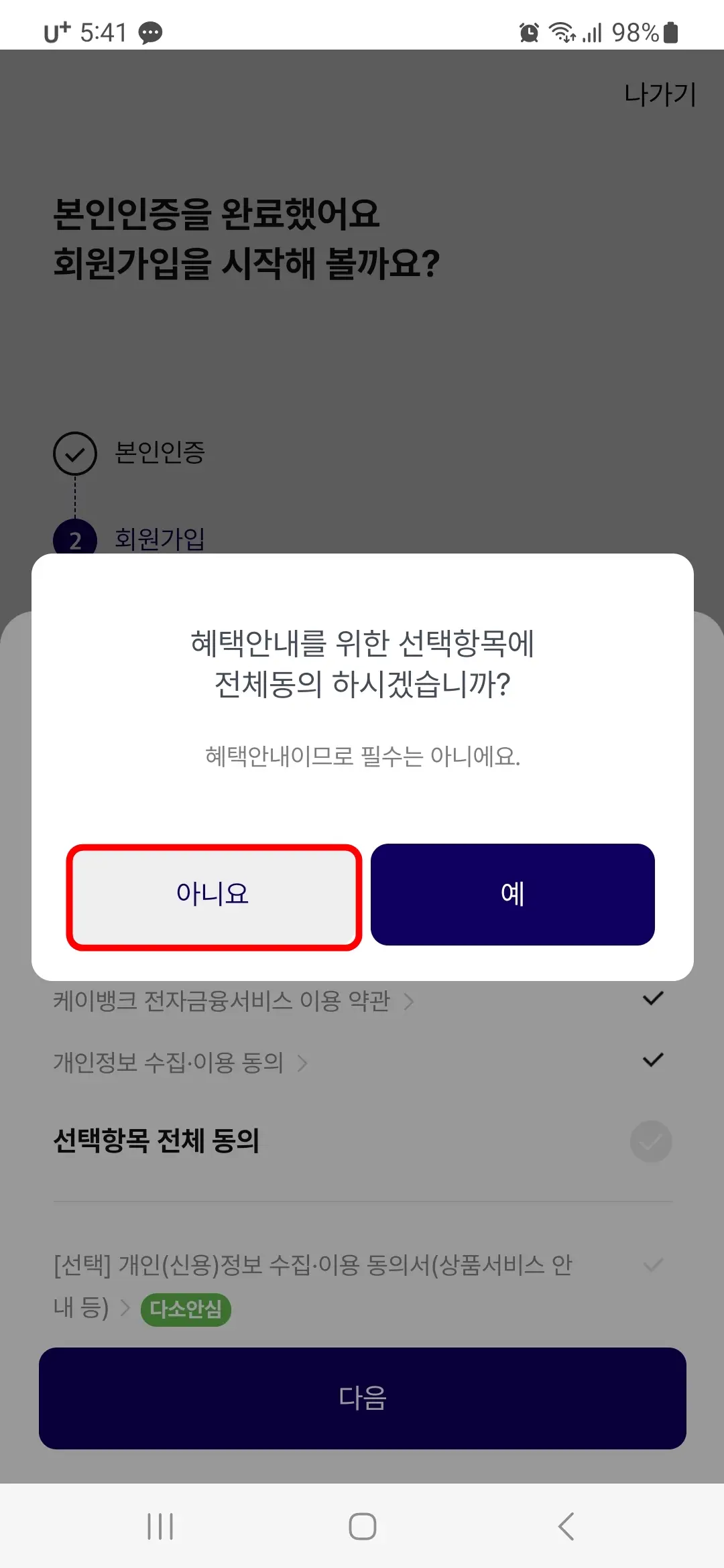This screenshot has height=1568, width=724.
Task: Toggle agreement check for 케이뱅크 전자금융서비스 이용 약관
Action: click(x=651, y=998)
